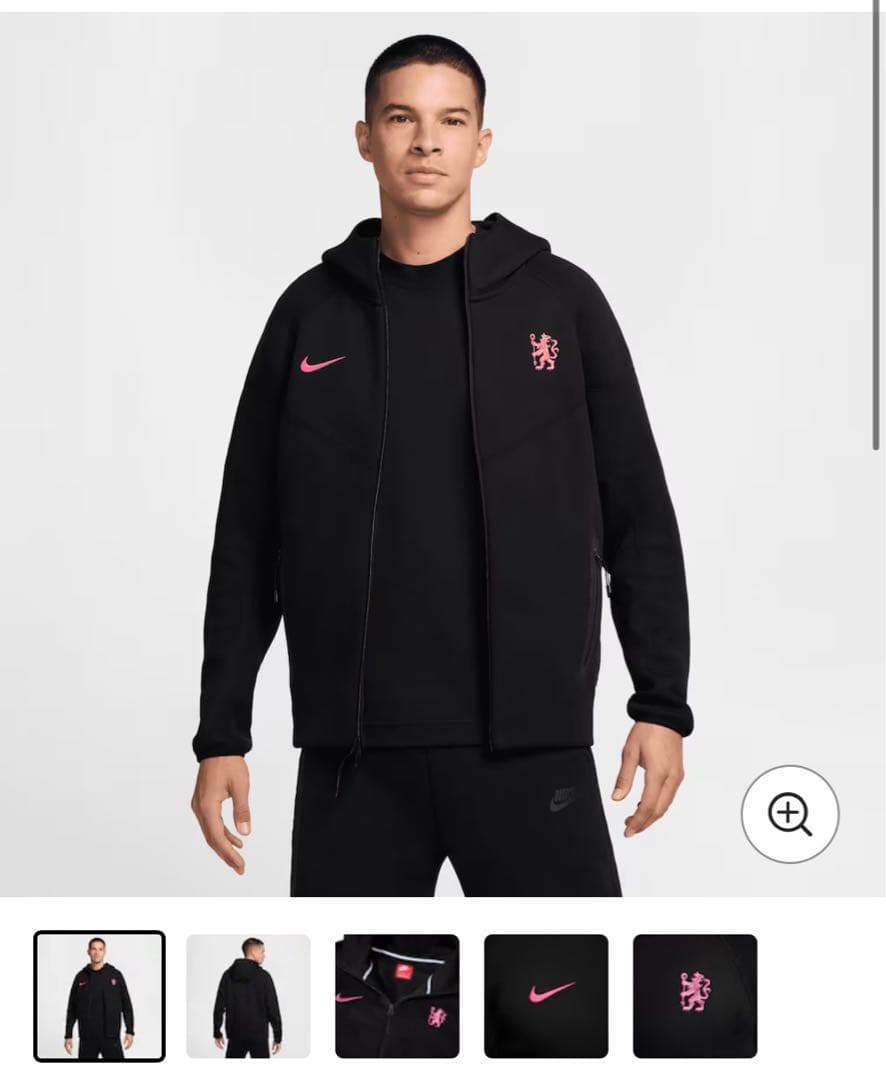
Task: Open the pink lion crest close-up thumbnail
Action: tap(695, 996)
